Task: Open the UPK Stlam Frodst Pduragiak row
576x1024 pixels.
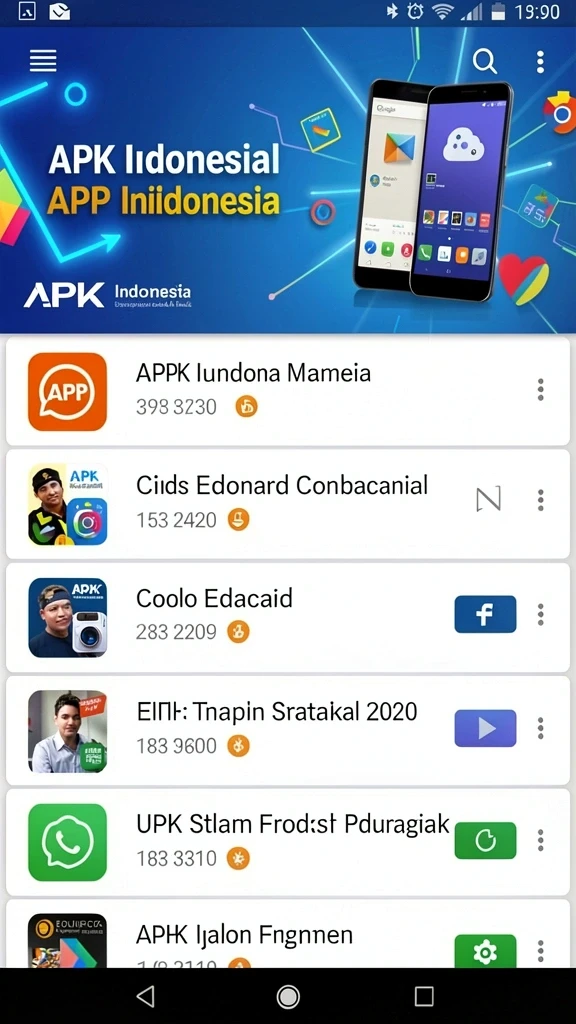Action: tap(288, 842)
